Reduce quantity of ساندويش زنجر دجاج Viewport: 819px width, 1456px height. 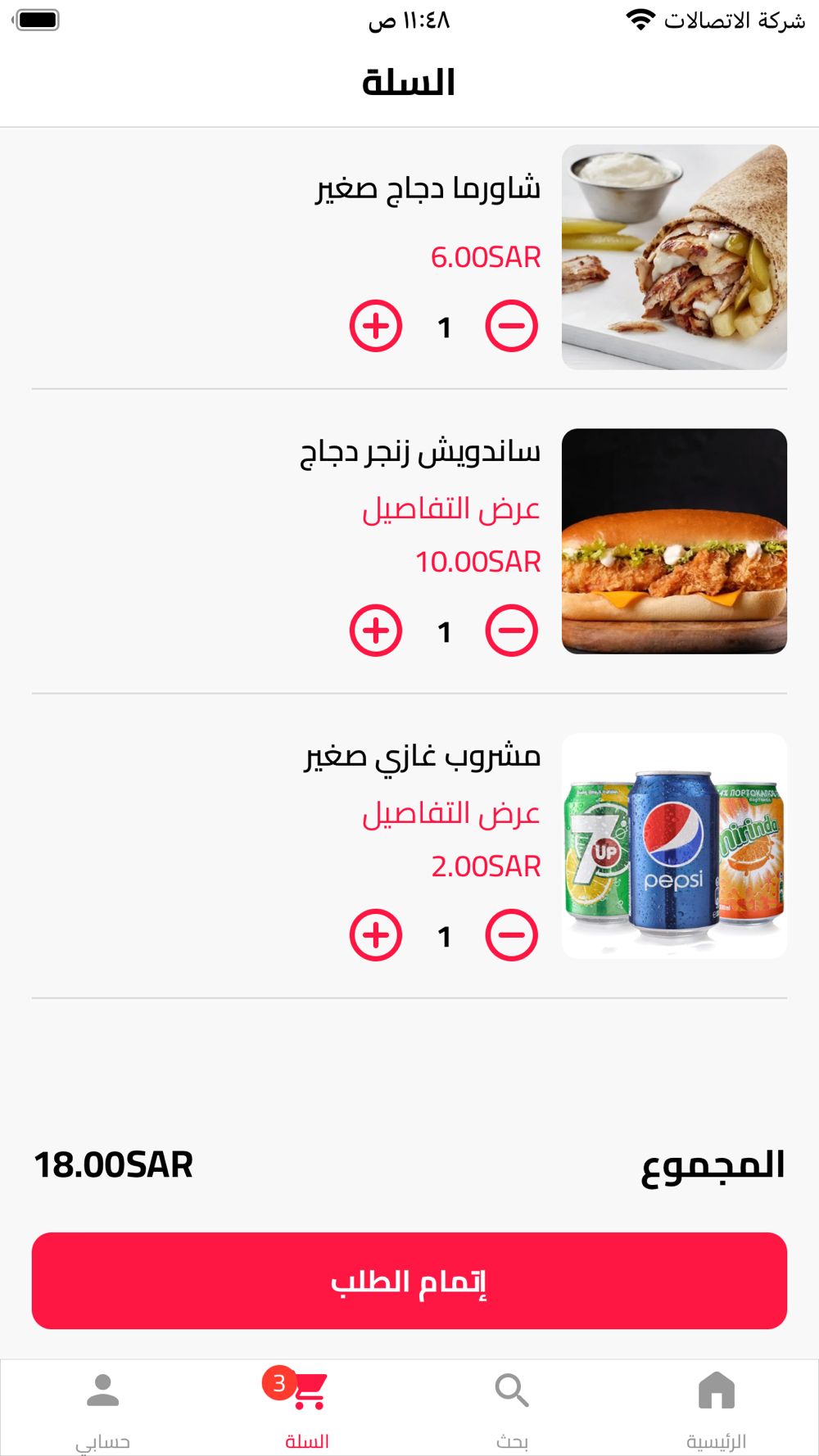pyautogui.click(x=512, y=631)
